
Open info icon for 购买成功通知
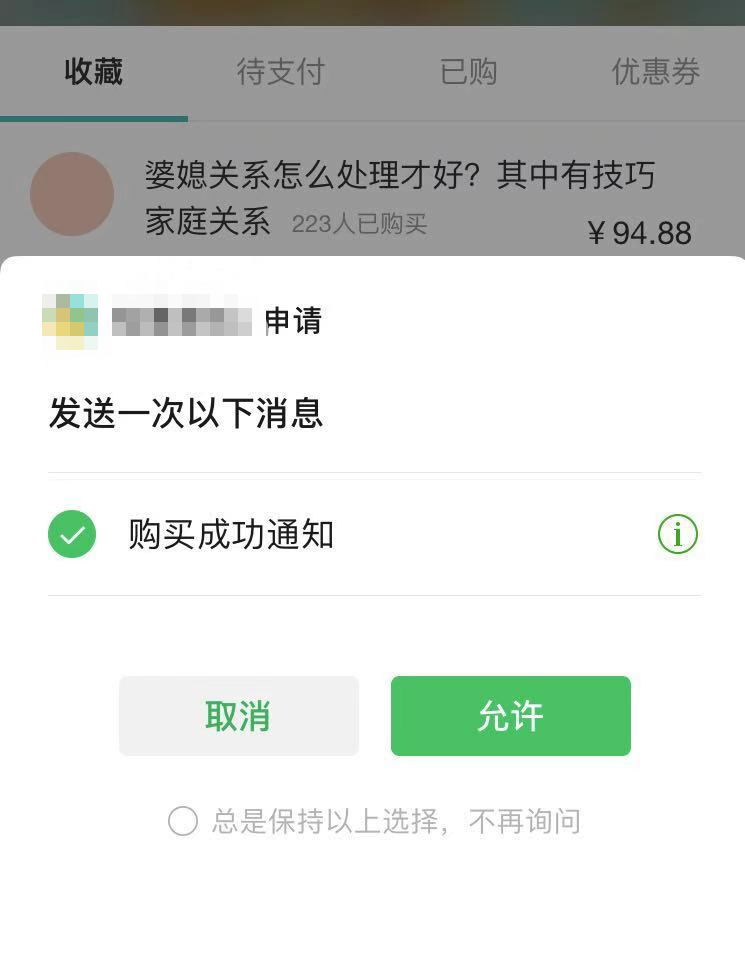click(677, 535)
